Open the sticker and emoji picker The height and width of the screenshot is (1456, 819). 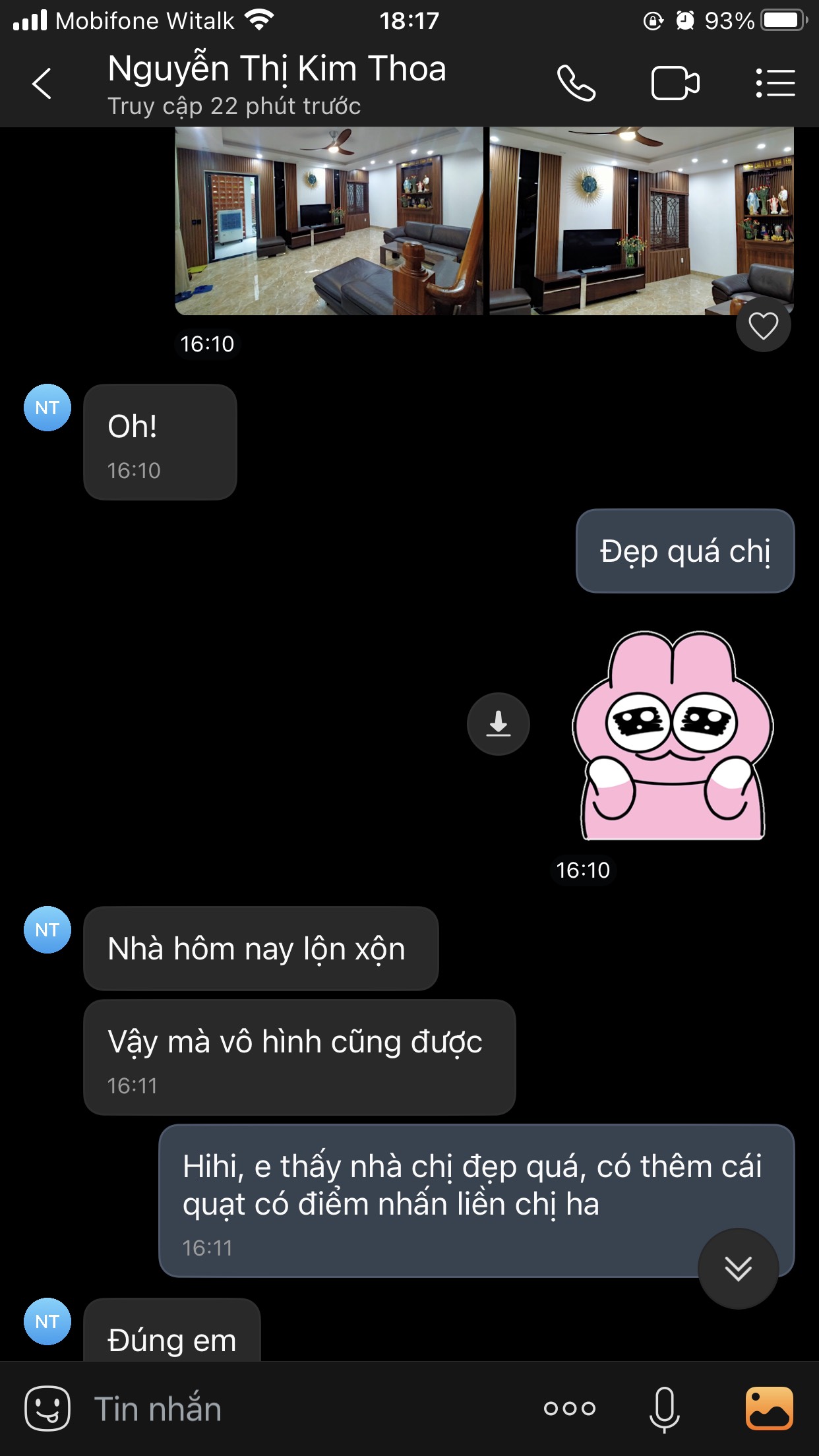click(x=47, y=1408)
